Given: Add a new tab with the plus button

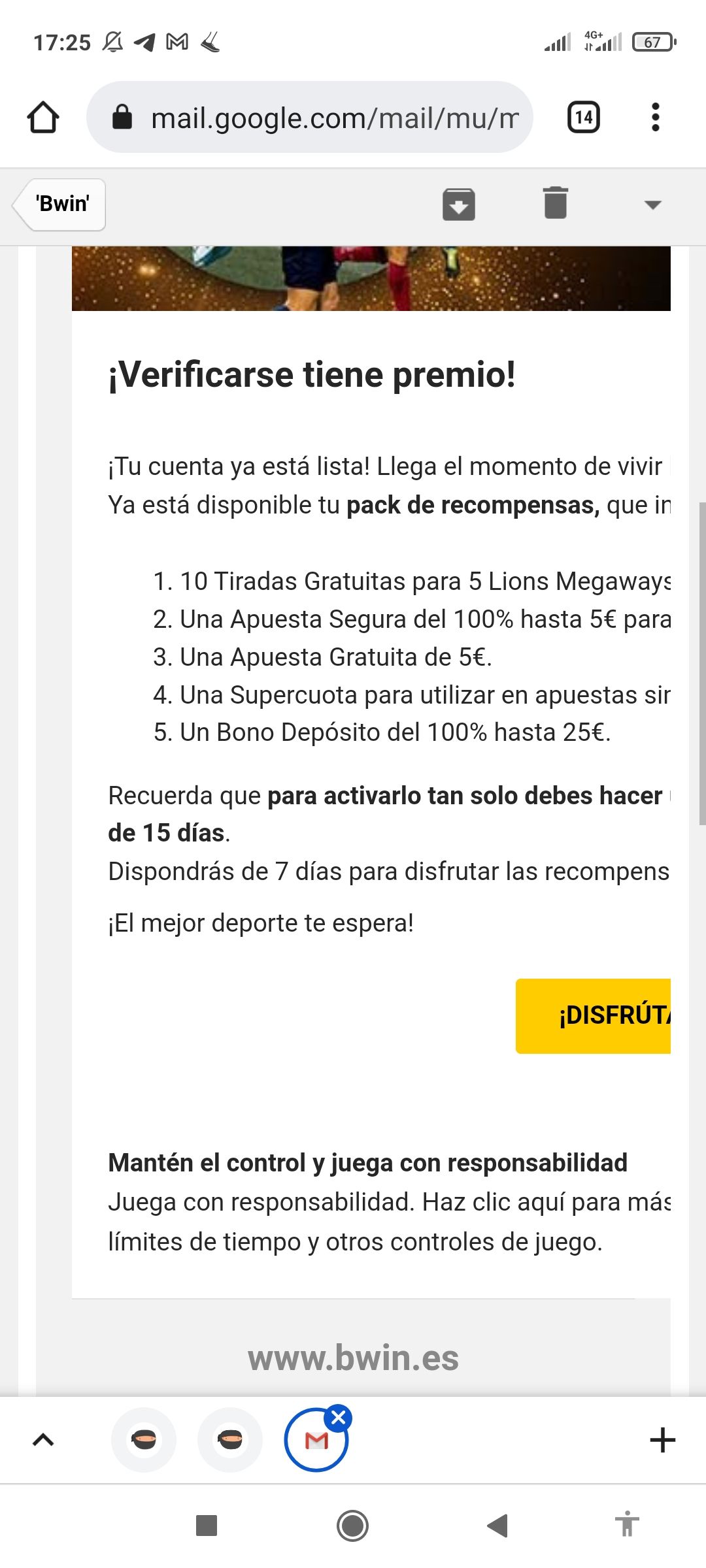Looking at the screenshot, I should tap(663, 1440).
